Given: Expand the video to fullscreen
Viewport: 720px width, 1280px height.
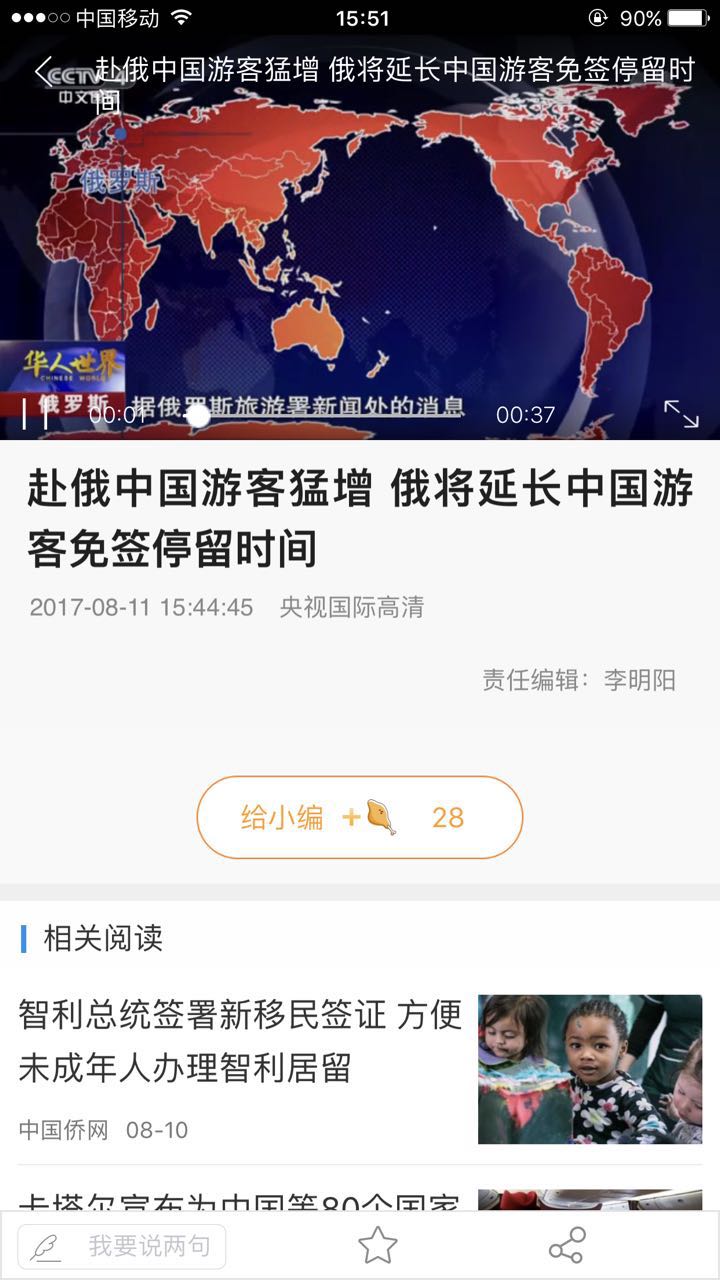Looking at the screenshot, I should [x=681, y=414].
